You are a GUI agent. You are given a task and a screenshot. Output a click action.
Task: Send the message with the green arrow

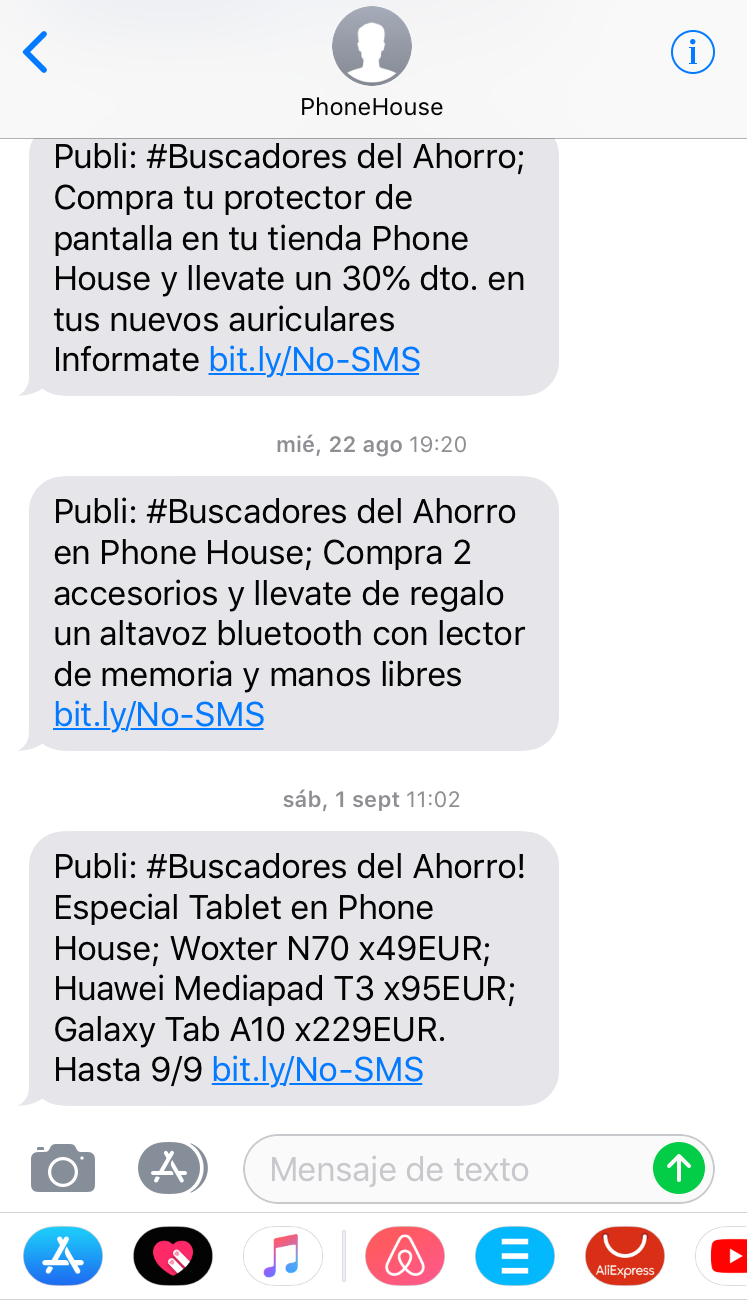[679, 1167]
